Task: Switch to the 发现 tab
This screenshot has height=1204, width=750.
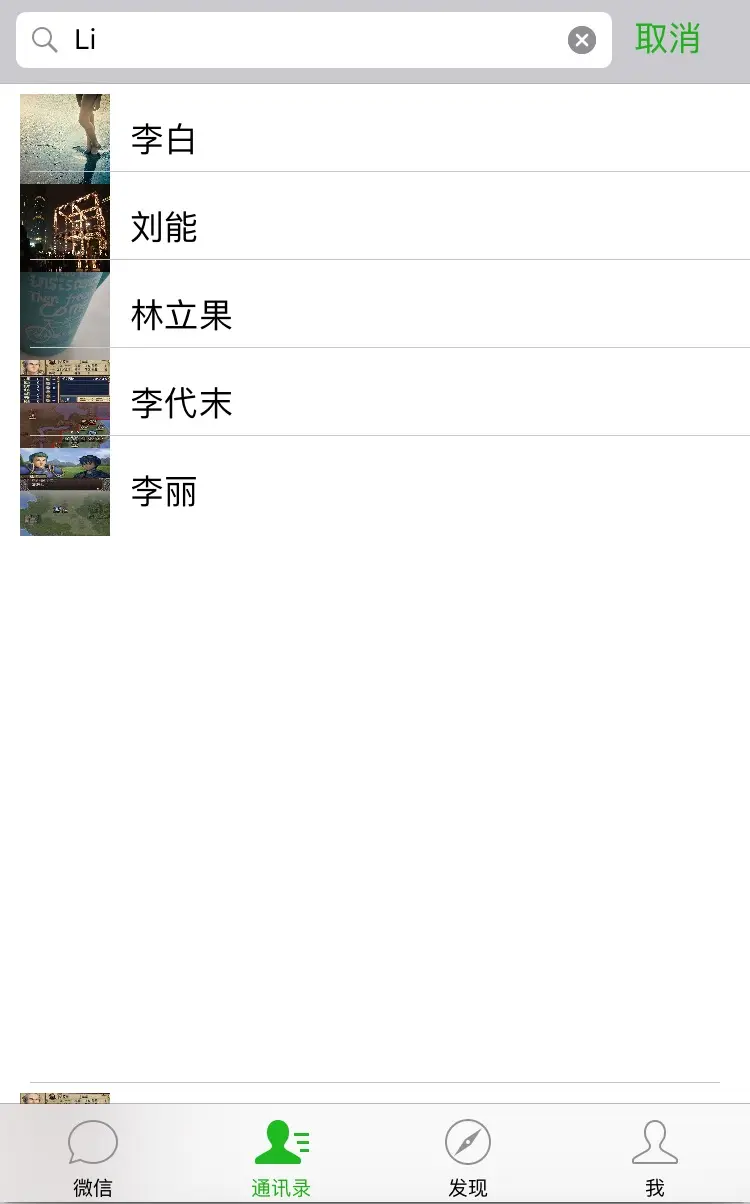Action: (468, 1156)
